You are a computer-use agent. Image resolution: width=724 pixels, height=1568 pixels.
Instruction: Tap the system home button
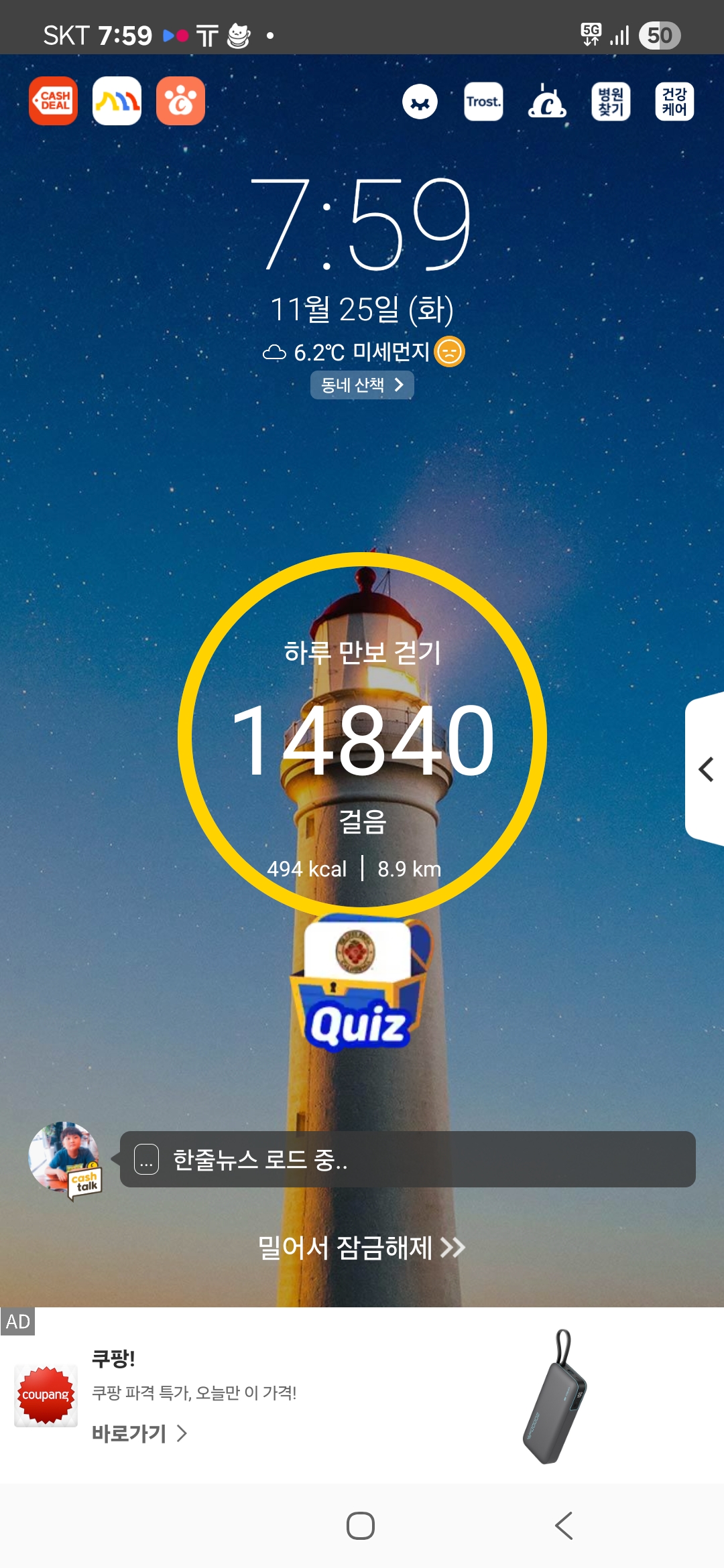pyautogui.click(x=361, y=1526)
